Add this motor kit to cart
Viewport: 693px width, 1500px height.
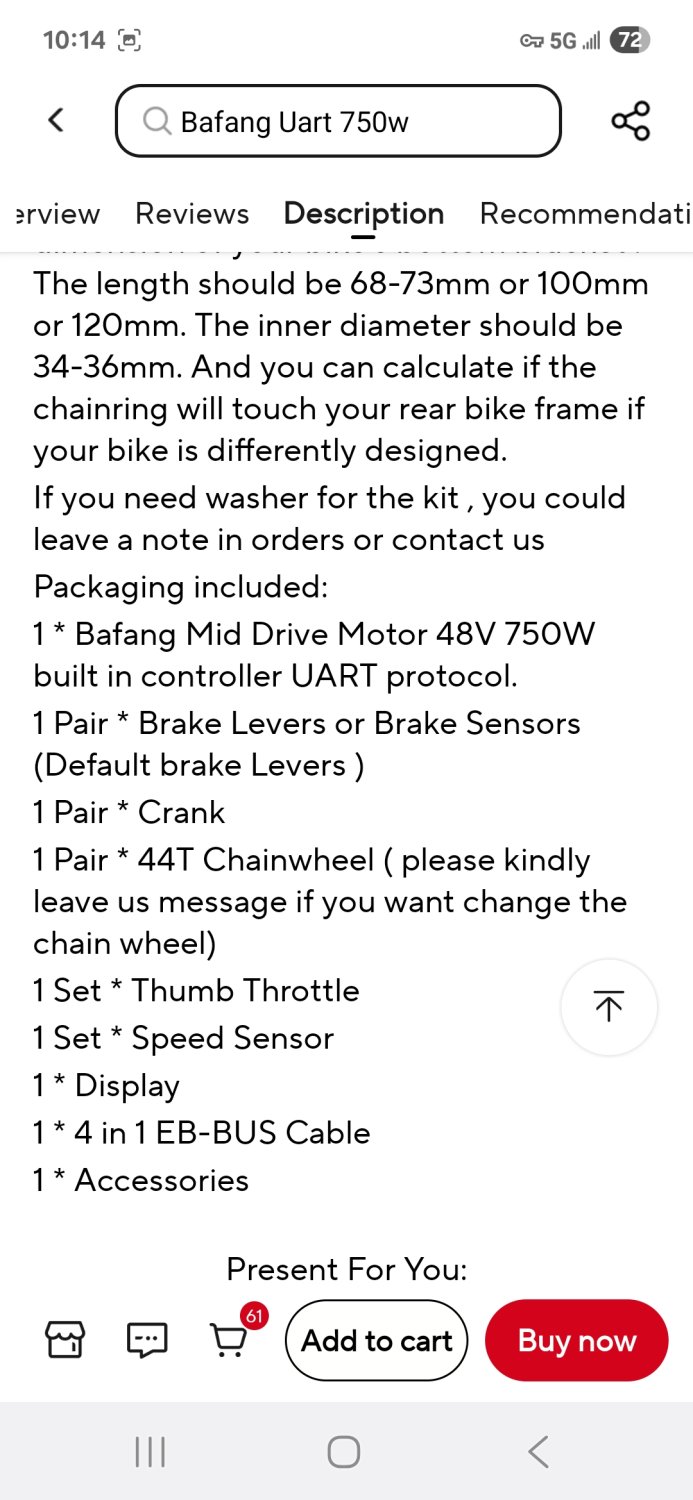[x=377, y=1340]
